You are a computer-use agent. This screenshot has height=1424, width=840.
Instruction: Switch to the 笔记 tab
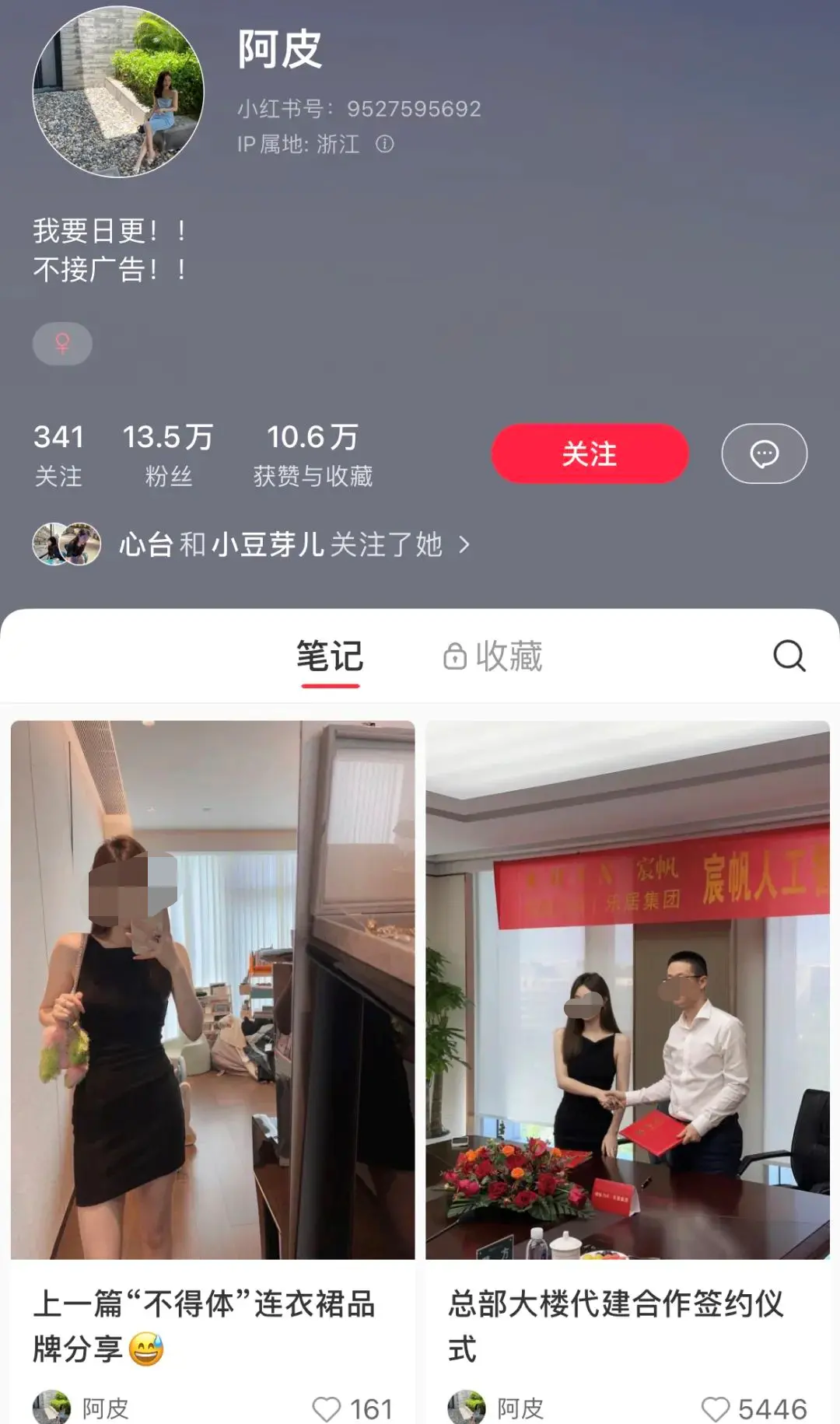[330, 656]
